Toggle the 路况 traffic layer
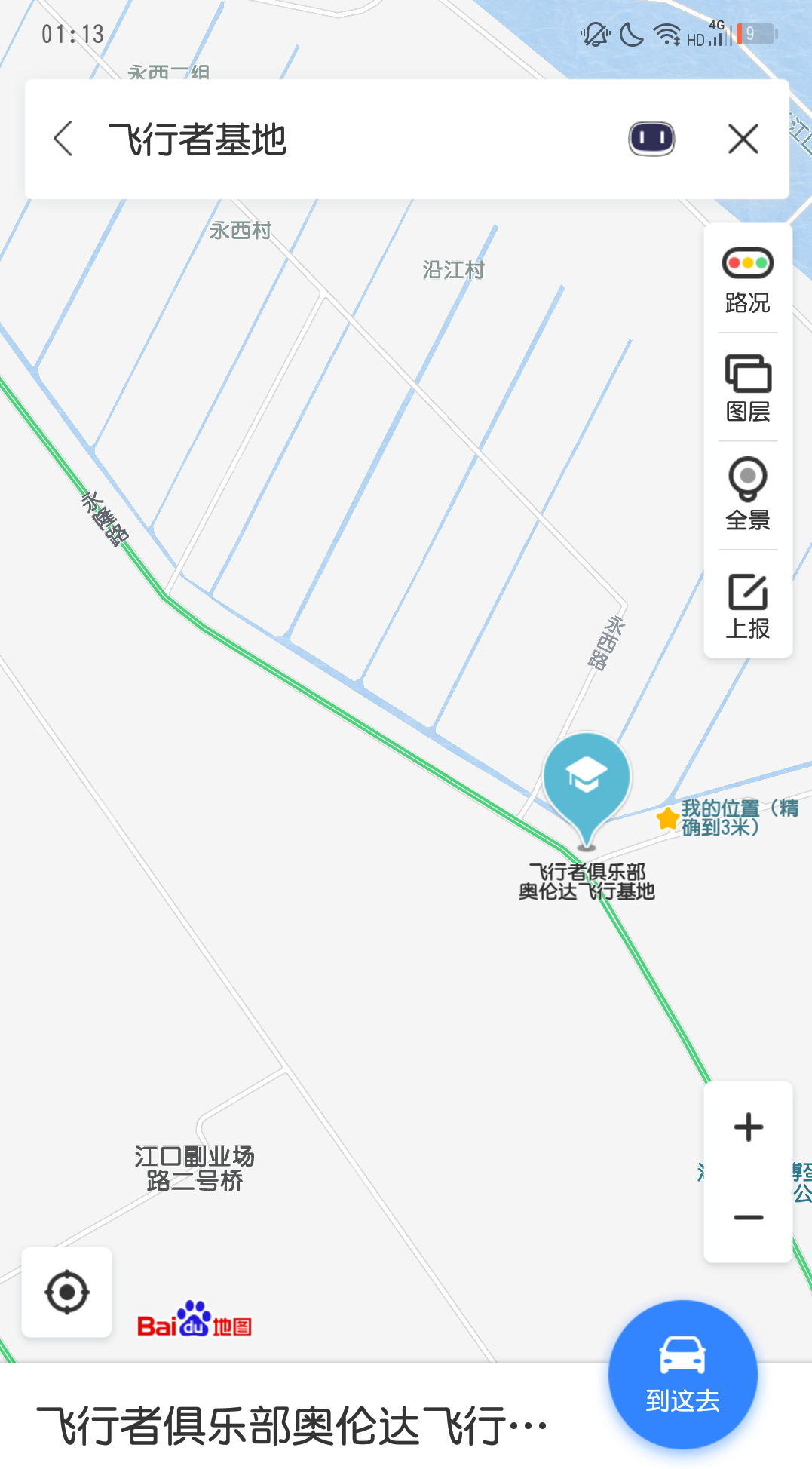The height and width of the screenshot is (1469, 812). [x=747, y=281]
